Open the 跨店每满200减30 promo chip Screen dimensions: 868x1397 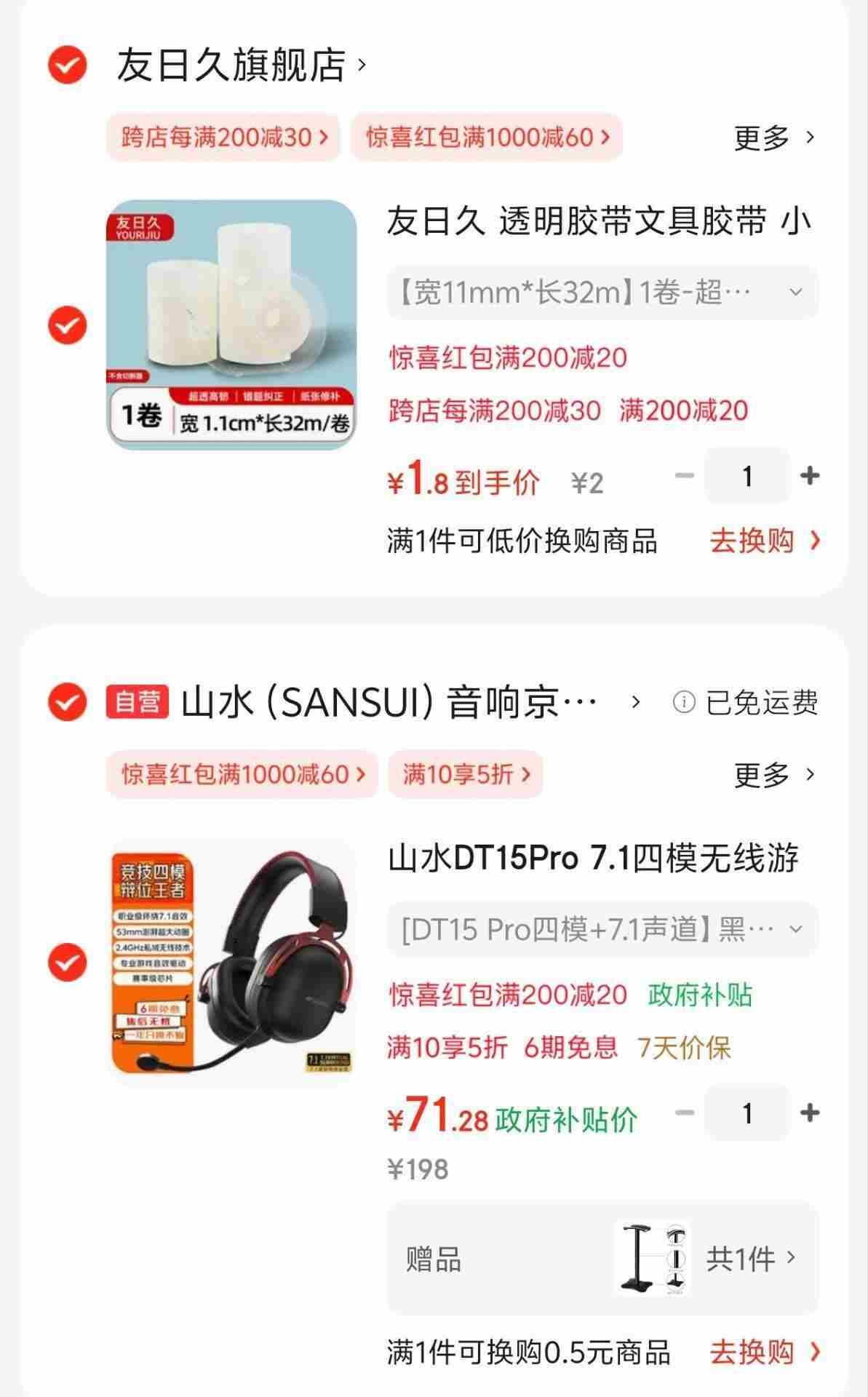[x=224, y=137]
